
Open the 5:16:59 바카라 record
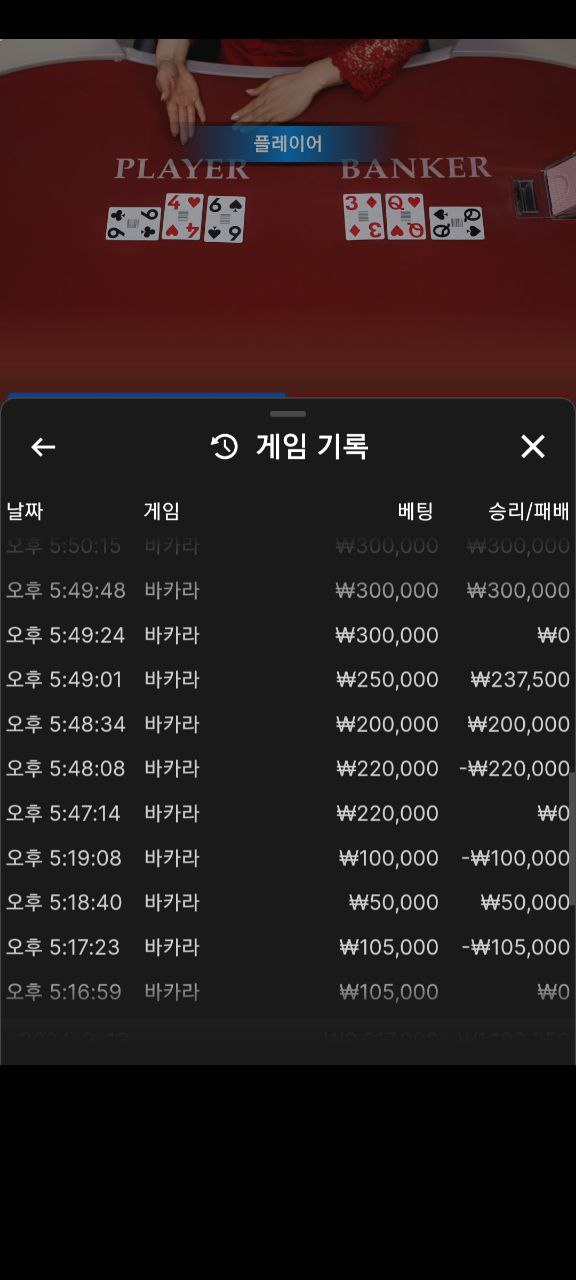[288, 992]
